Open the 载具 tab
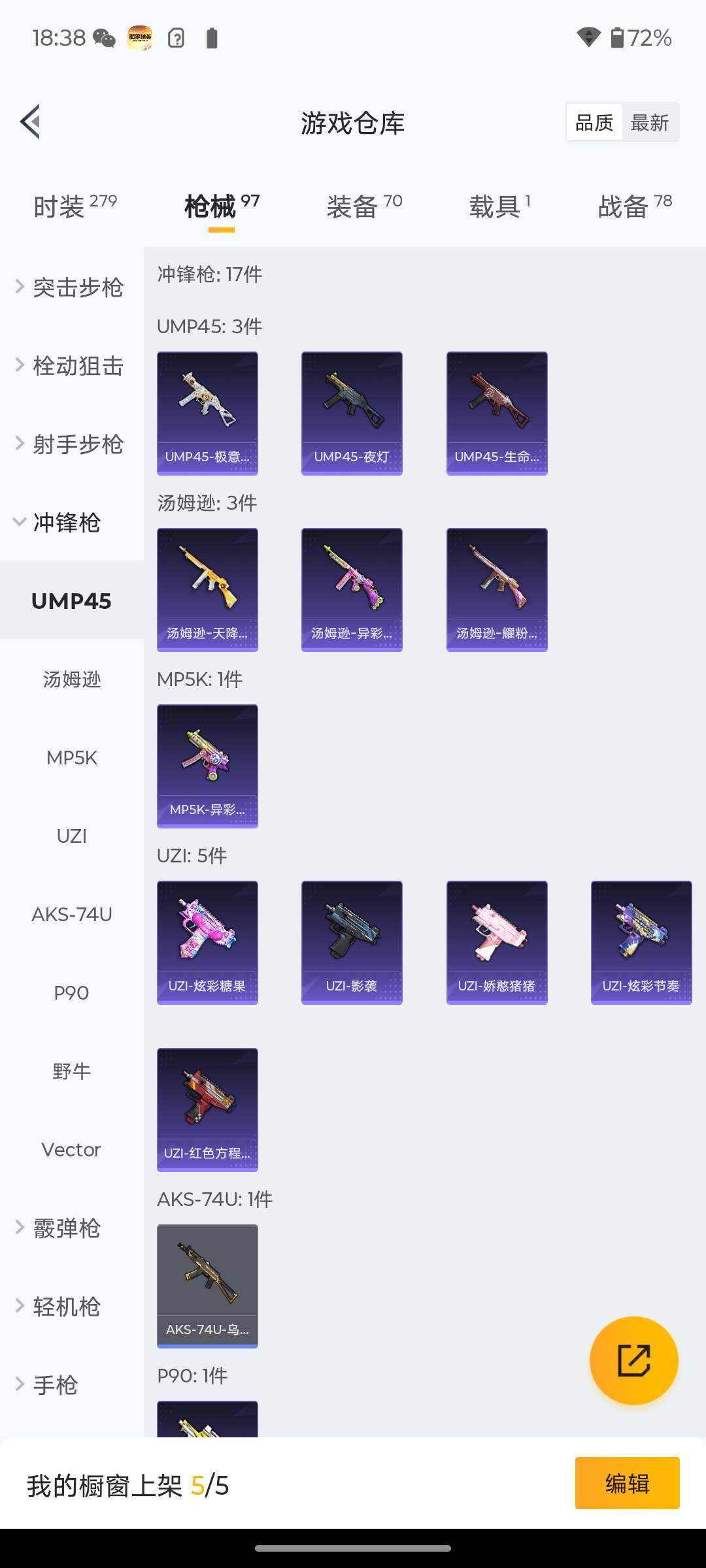706x1568 pixels. (499, 206)
